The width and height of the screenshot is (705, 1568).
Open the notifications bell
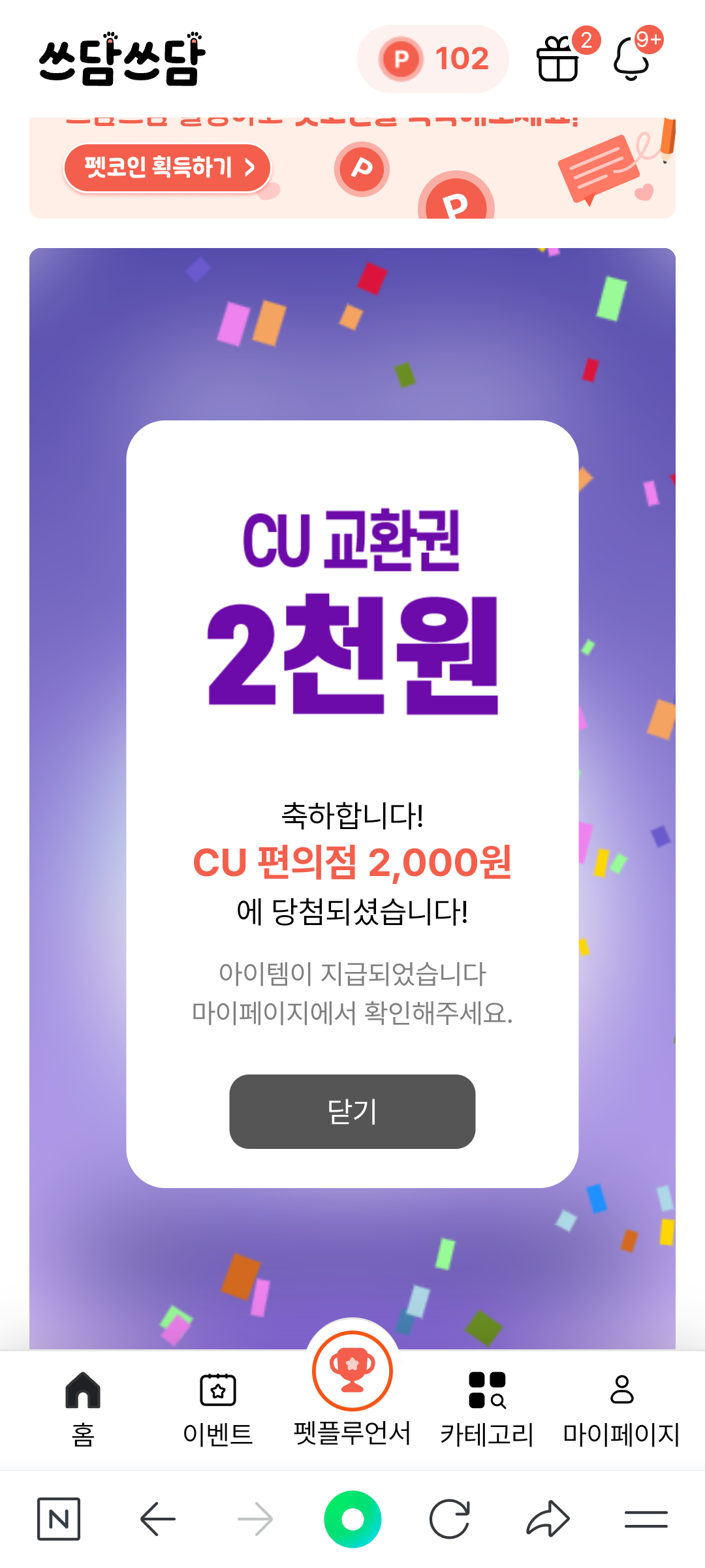pyautogui.click(x=632, y=59)
